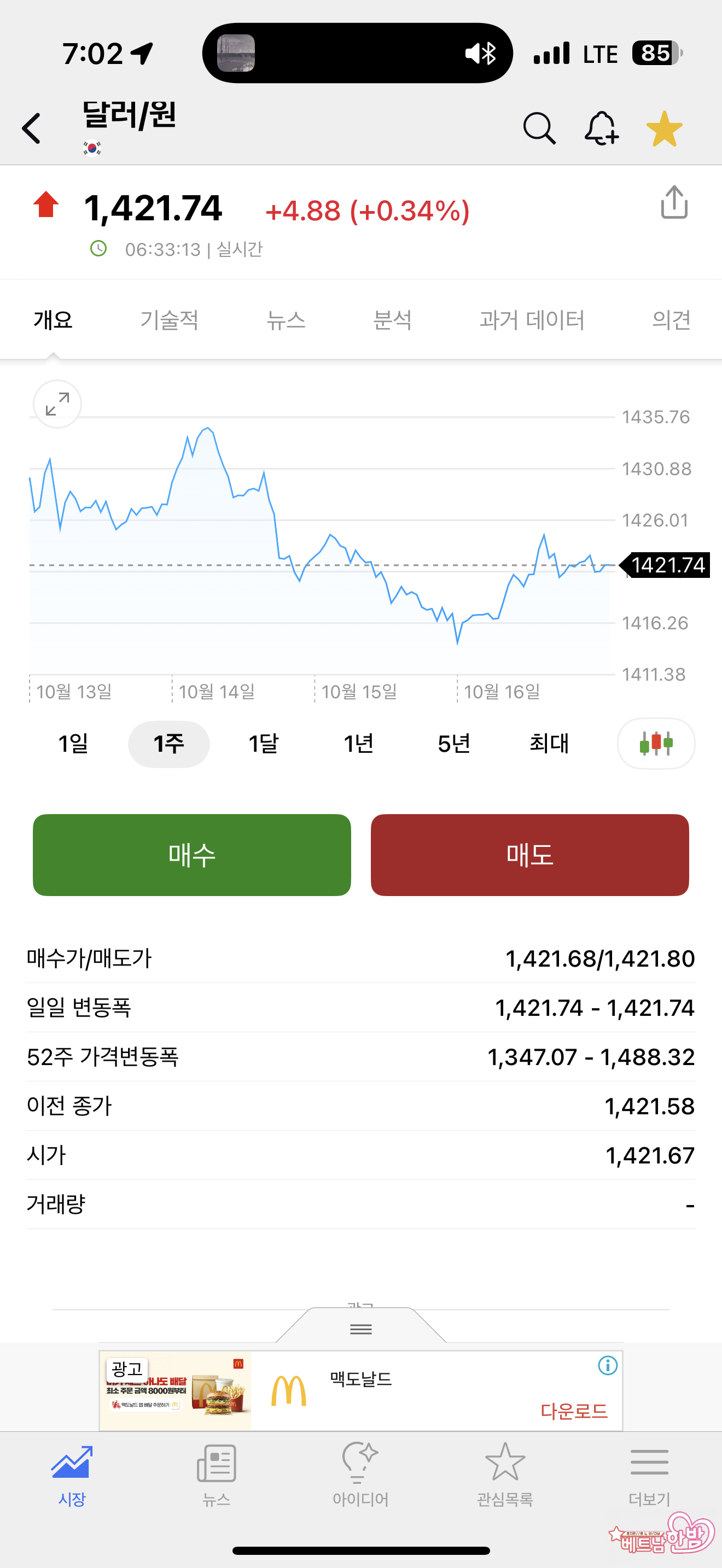
Task: Open the 뉴스 tab above the chart
Action: 286,320
